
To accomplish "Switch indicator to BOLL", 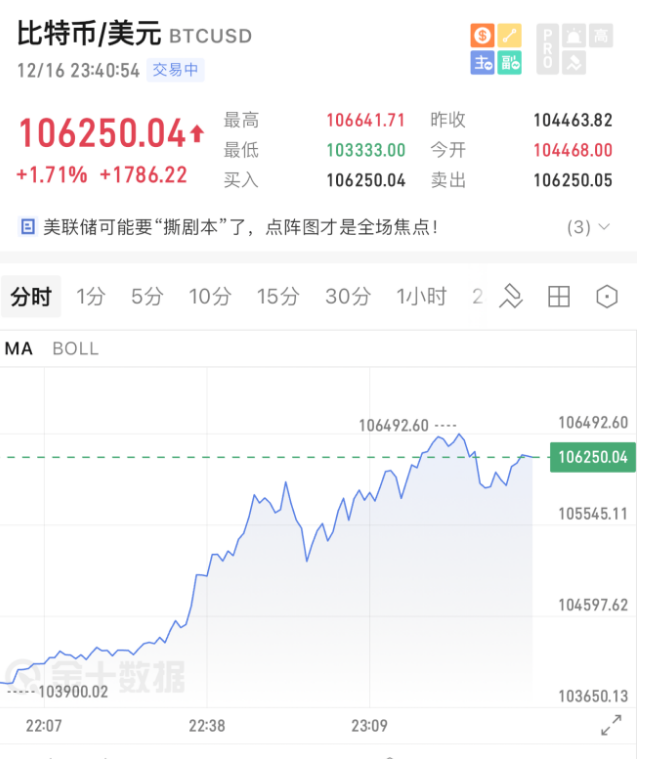I will (75, 349).
